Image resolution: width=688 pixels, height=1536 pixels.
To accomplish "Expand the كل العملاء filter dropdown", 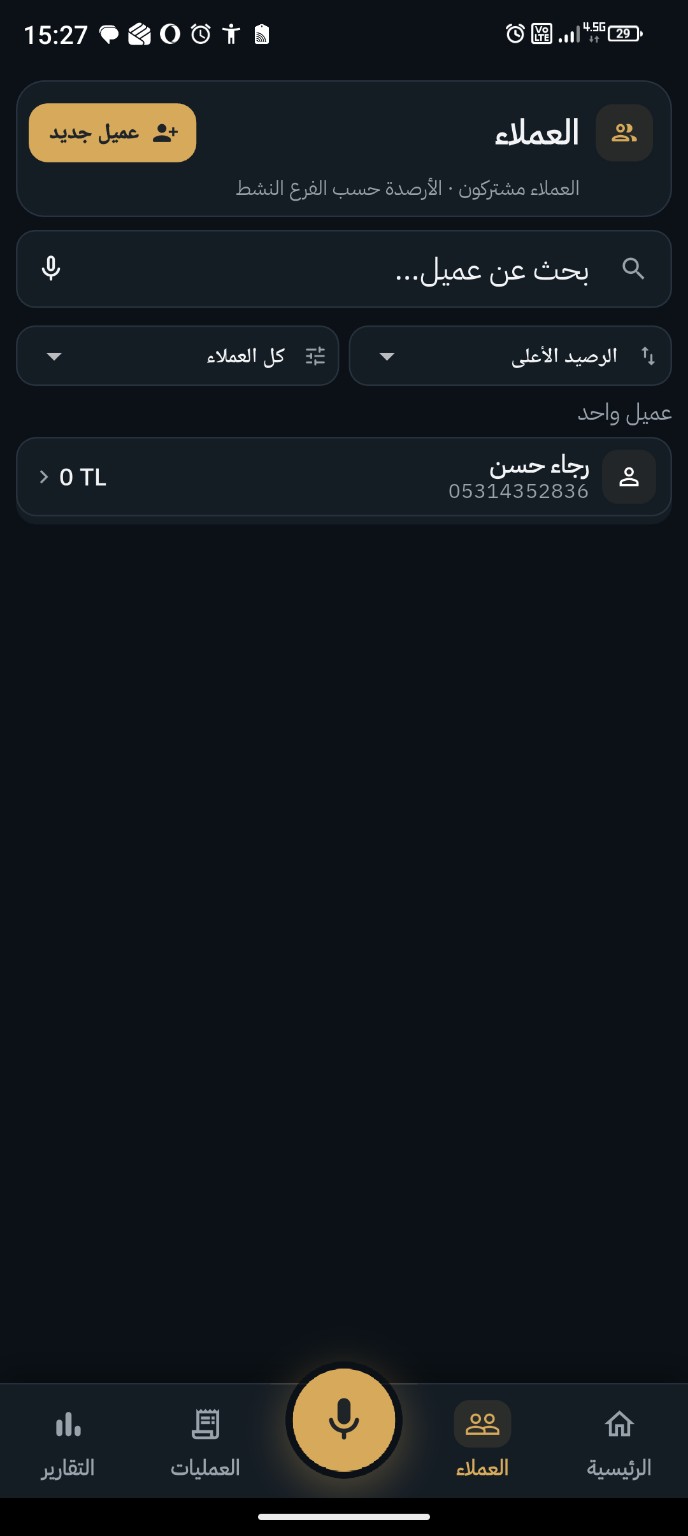I will click(178, 355).
